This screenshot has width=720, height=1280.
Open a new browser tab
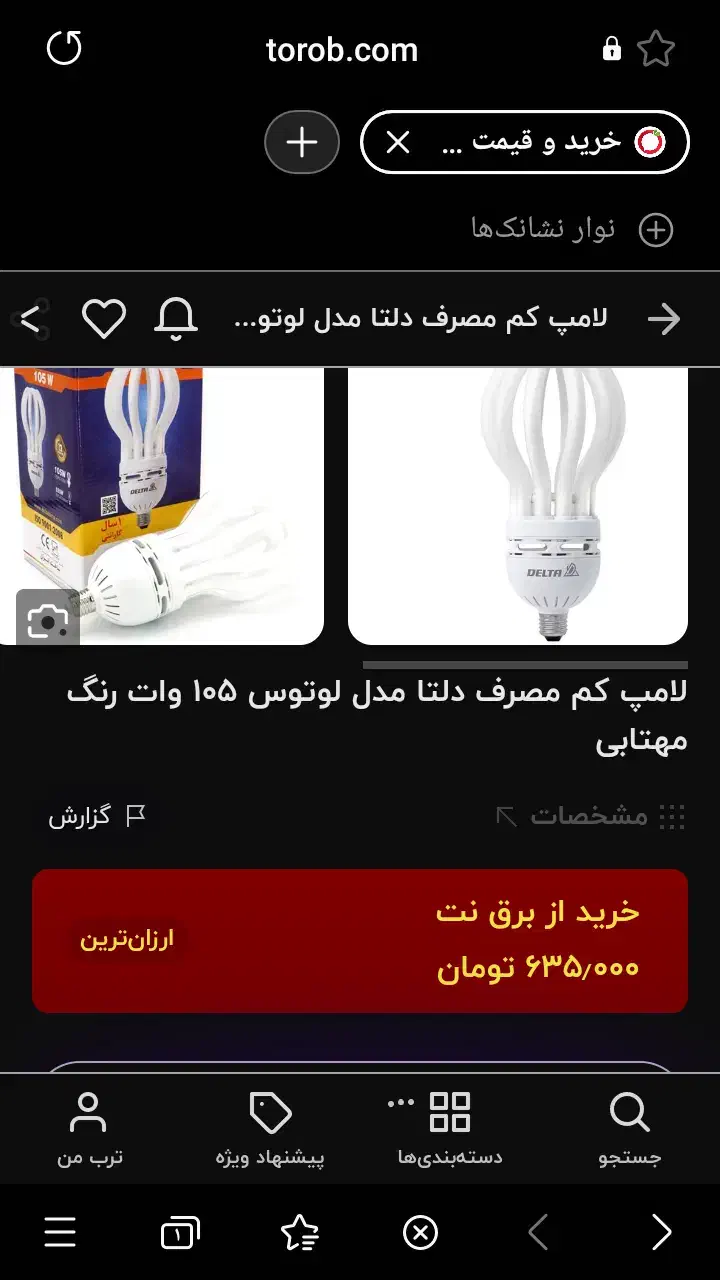(302, 143)
